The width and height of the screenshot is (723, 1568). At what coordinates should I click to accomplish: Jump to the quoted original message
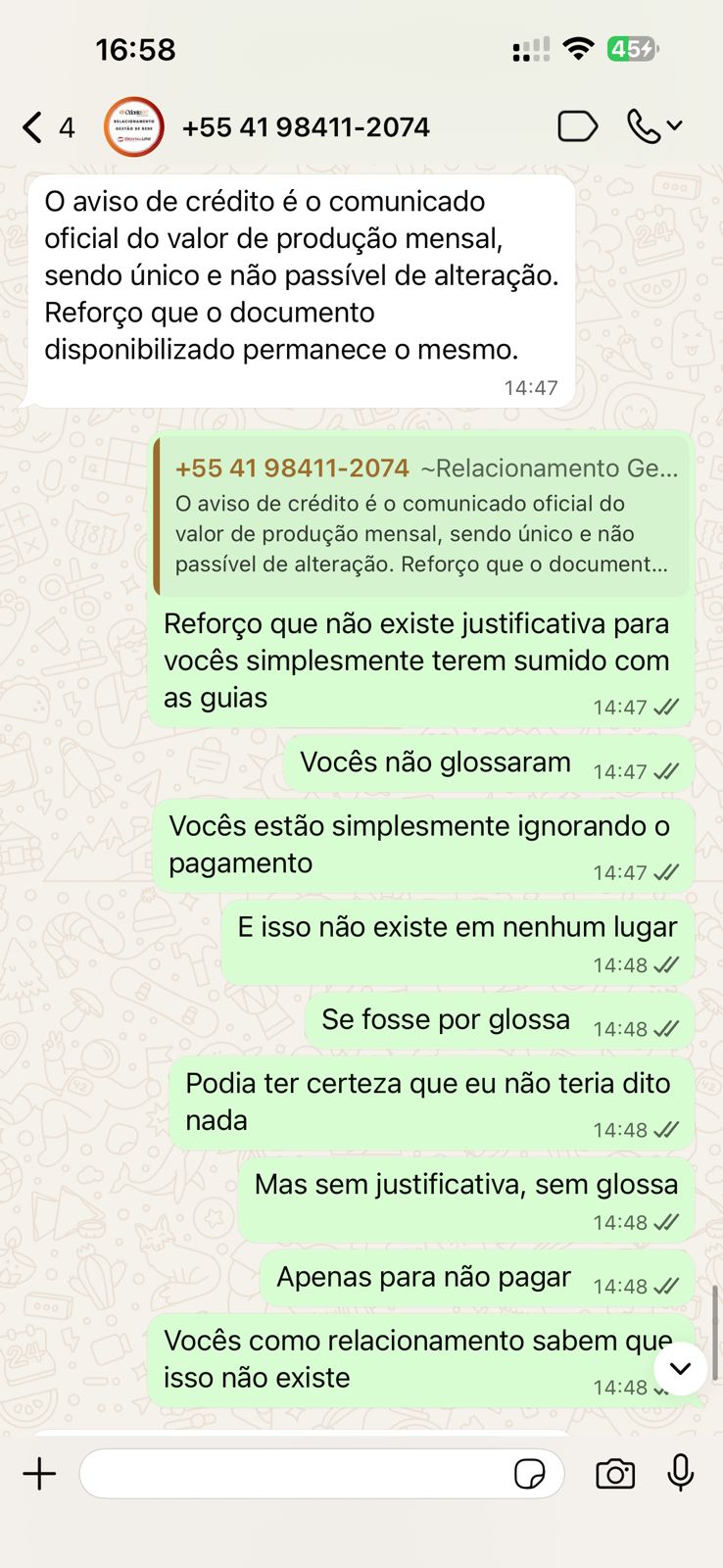tap(421, 515)
